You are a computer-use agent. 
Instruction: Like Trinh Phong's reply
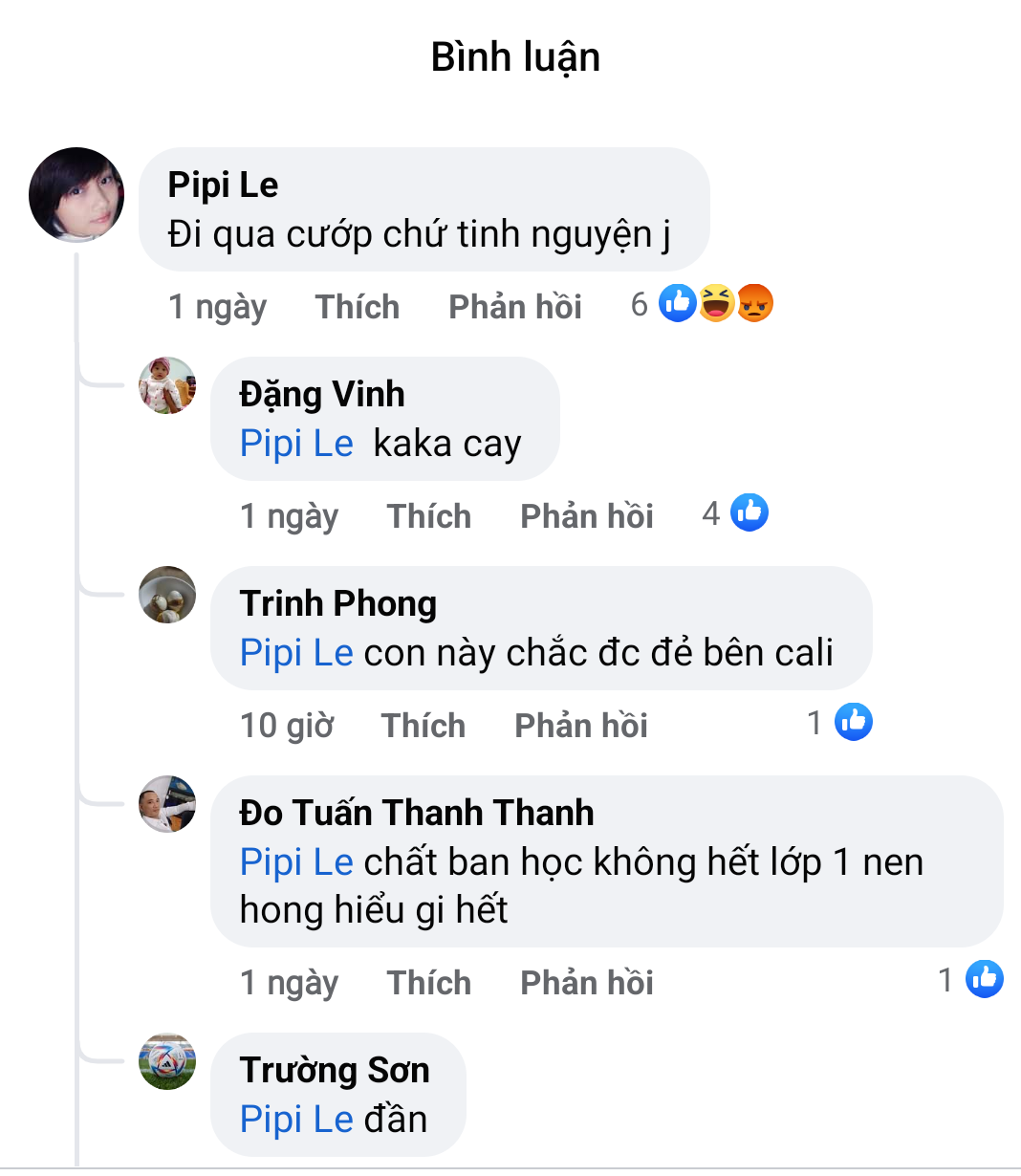point(423,726)
